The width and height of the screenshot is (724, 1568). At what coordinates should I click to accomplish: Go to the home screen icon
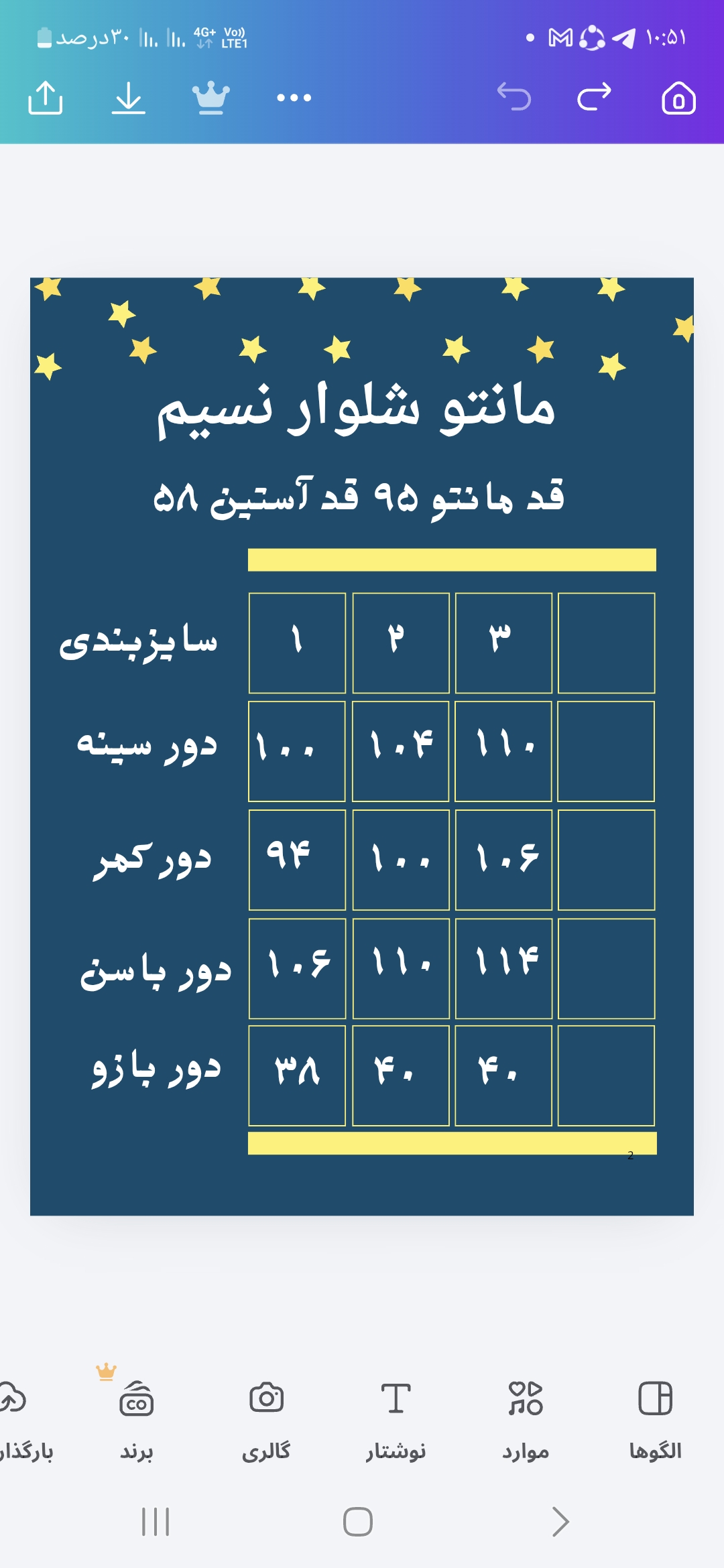(x=678, y=98)
